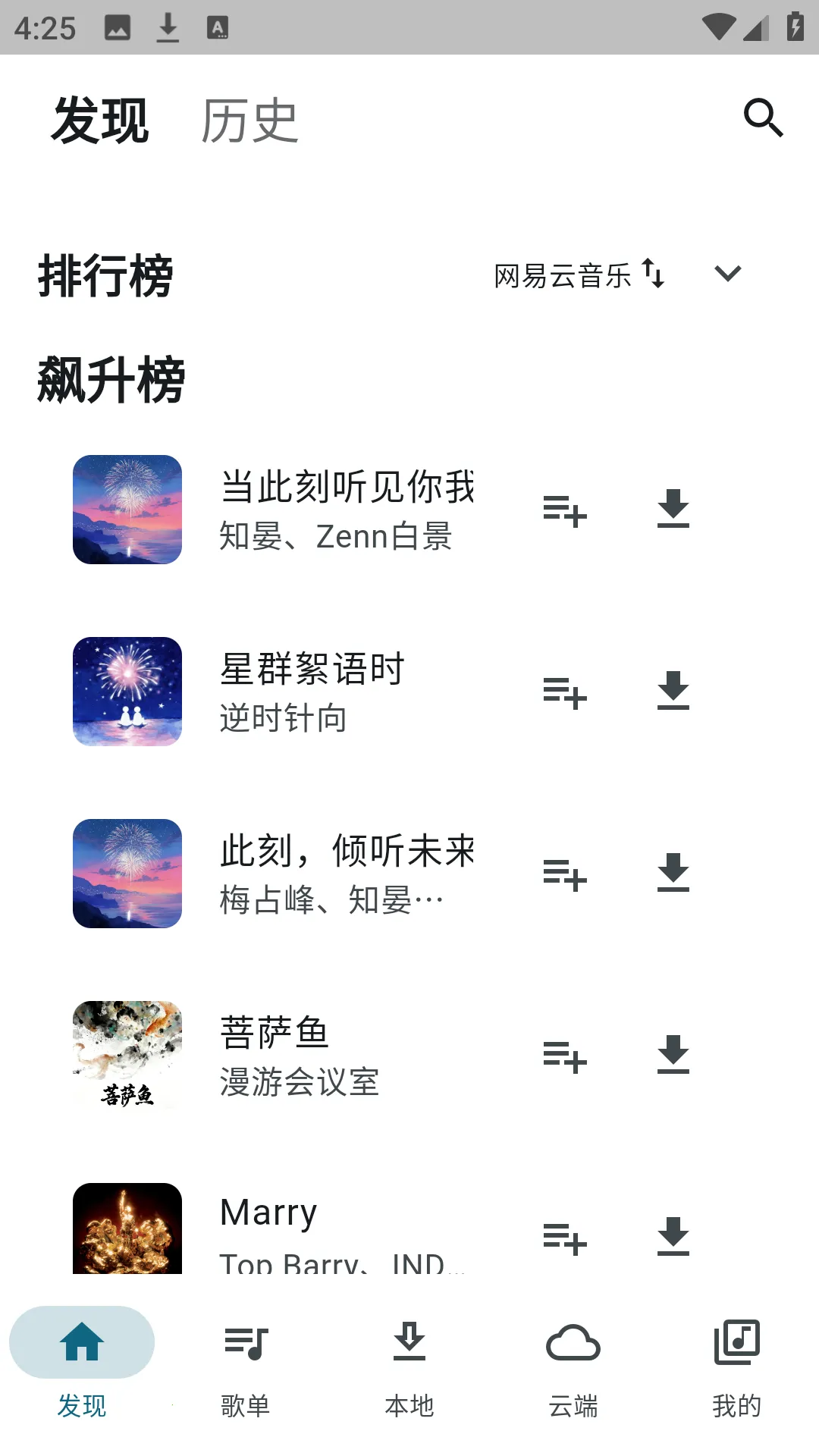
Task: Download the song 当此刻听见你我
Action: tap(672, 511)
